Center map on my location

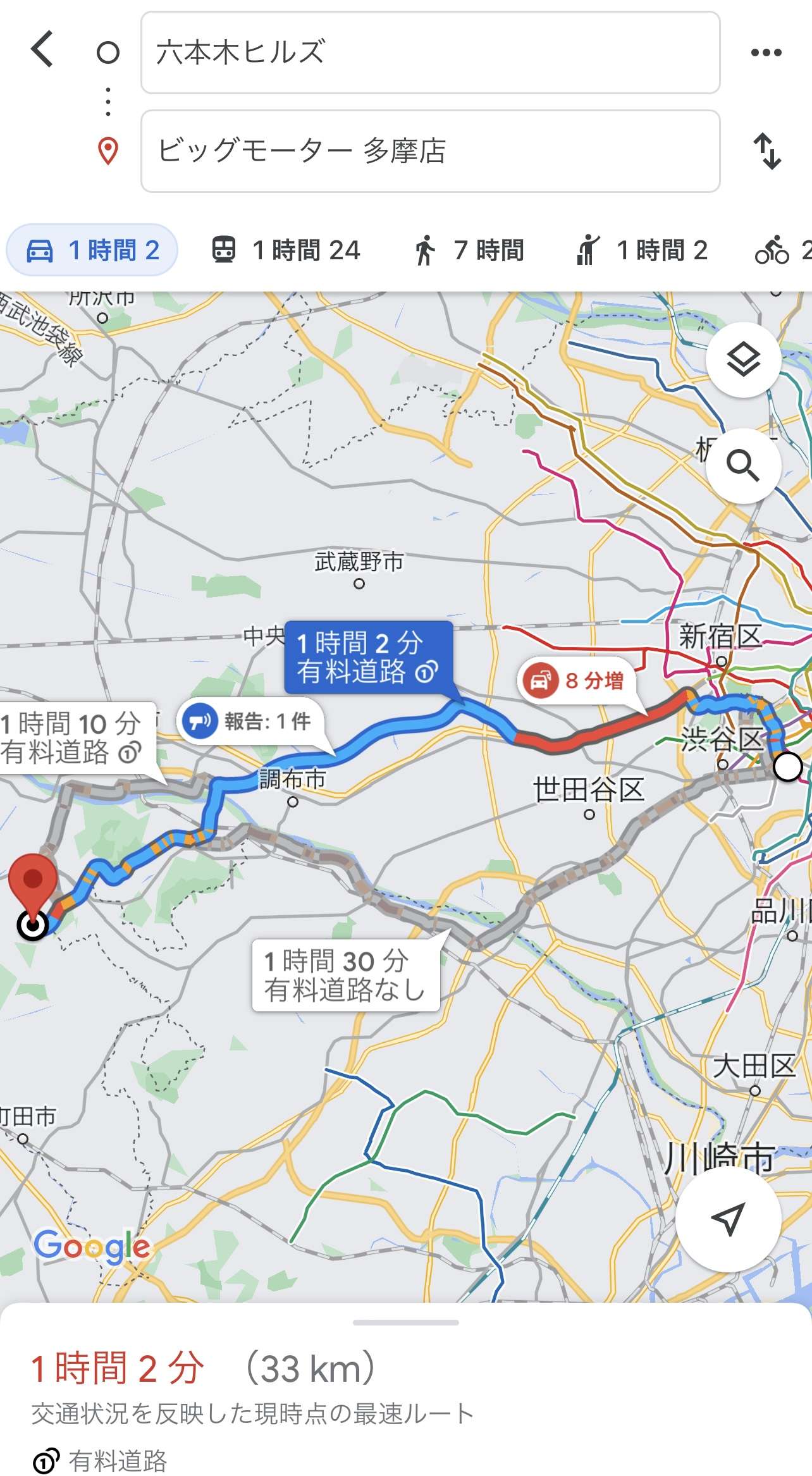point(728,1219)
